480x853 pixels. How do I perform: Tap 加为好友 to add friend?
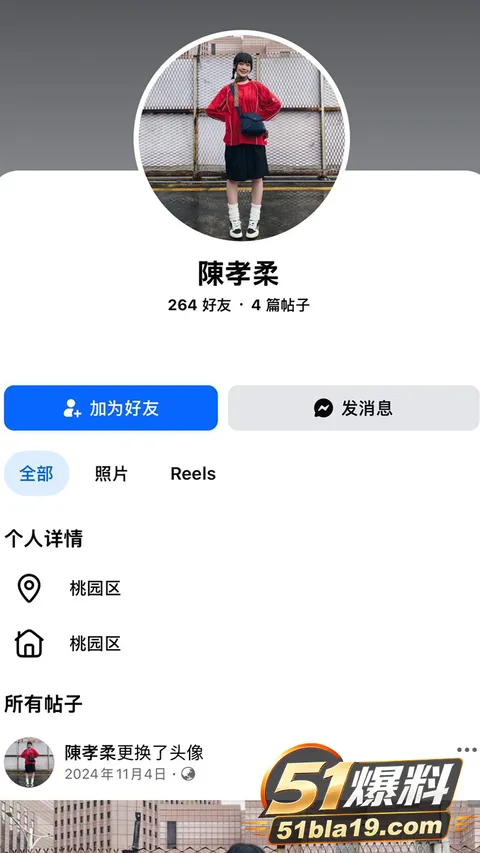(110, 408)
